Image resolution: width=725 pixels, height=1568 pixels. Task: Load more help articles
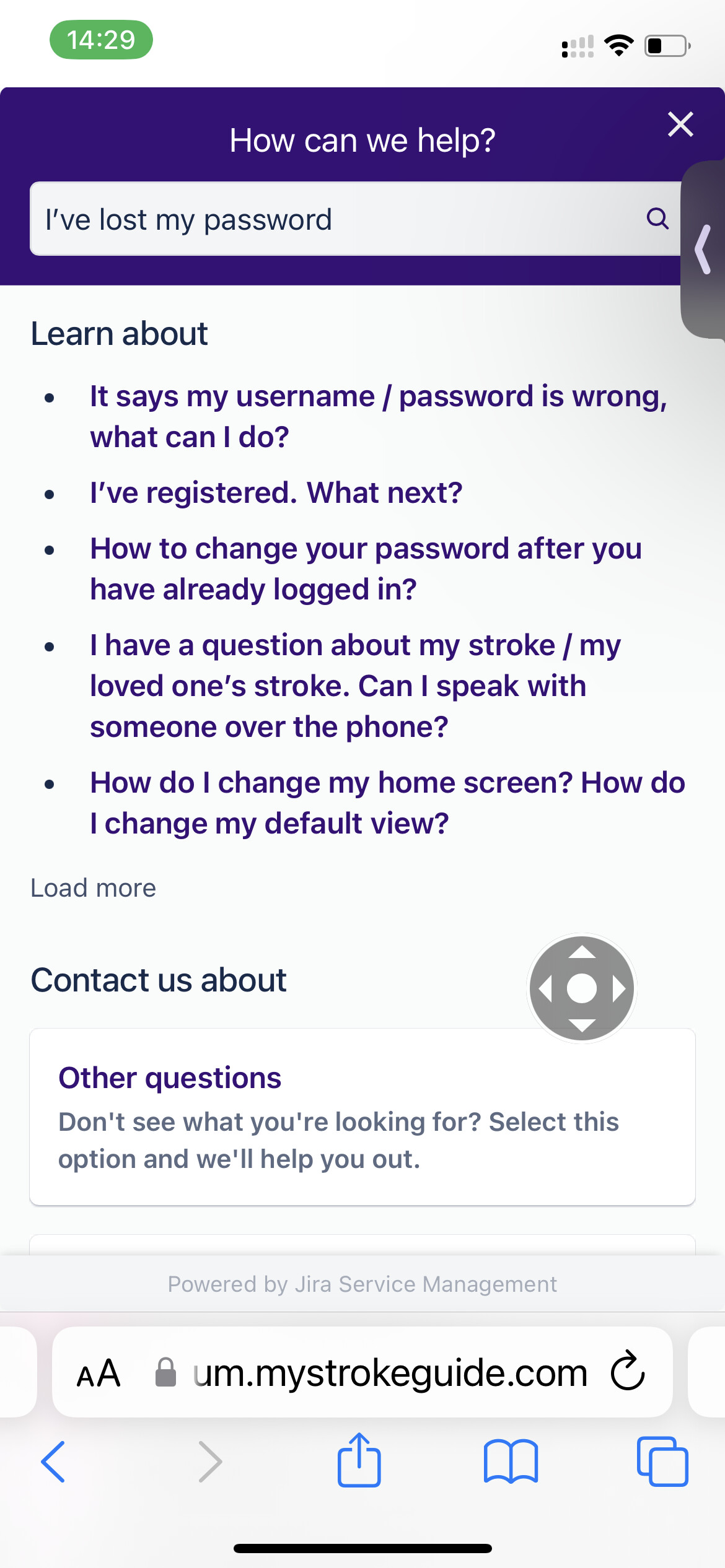(x=94, y=888)
